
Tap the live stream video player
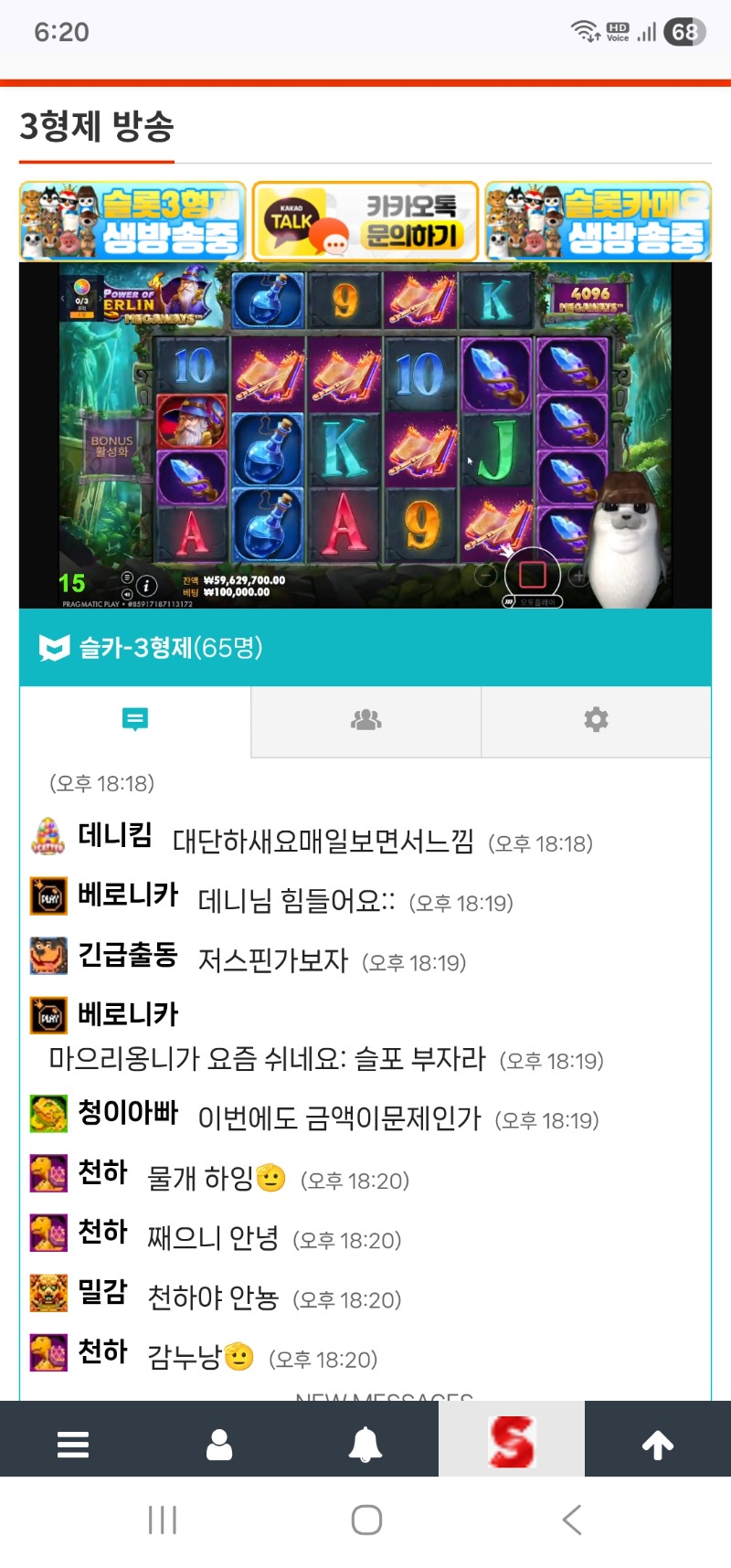(365, 436)
